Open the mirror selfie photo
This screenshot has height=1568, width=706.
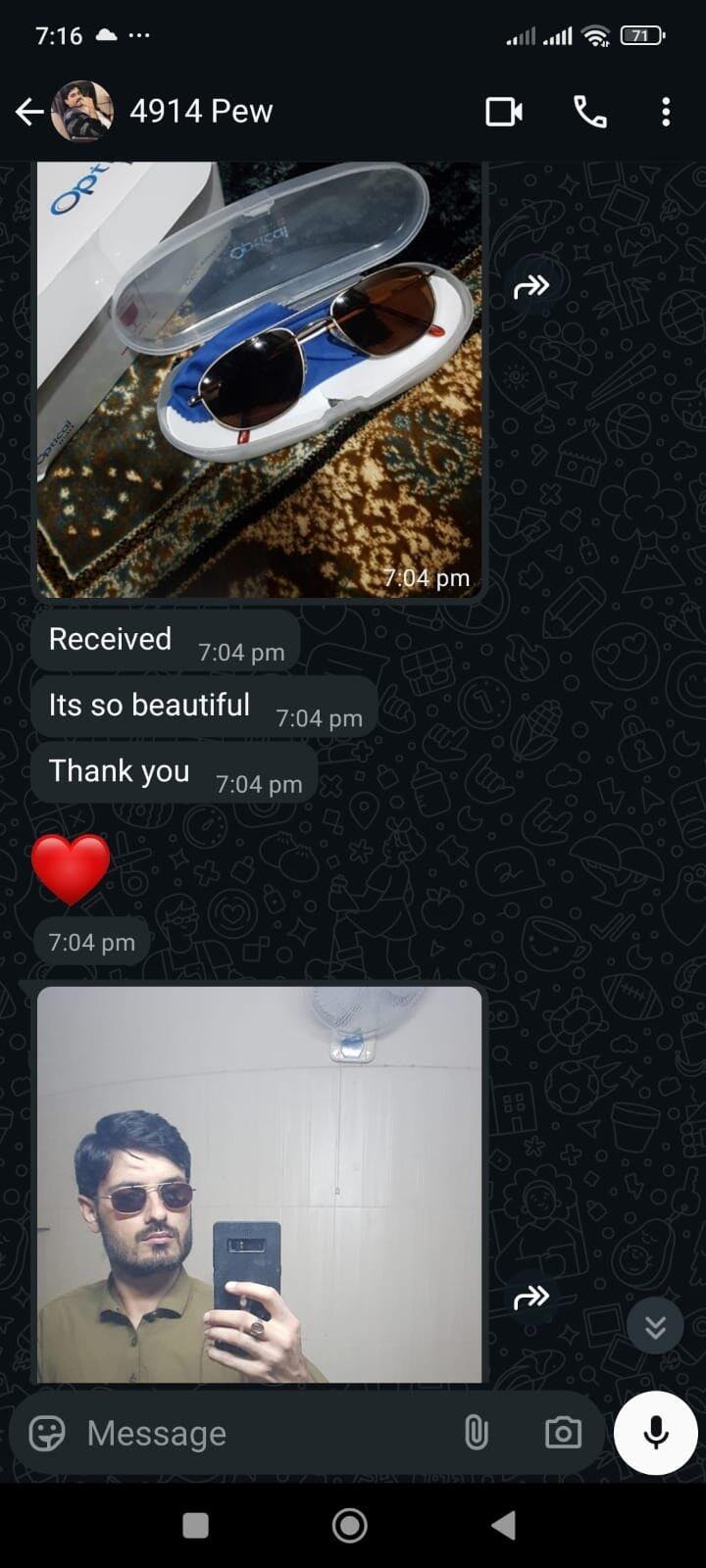259,1184
